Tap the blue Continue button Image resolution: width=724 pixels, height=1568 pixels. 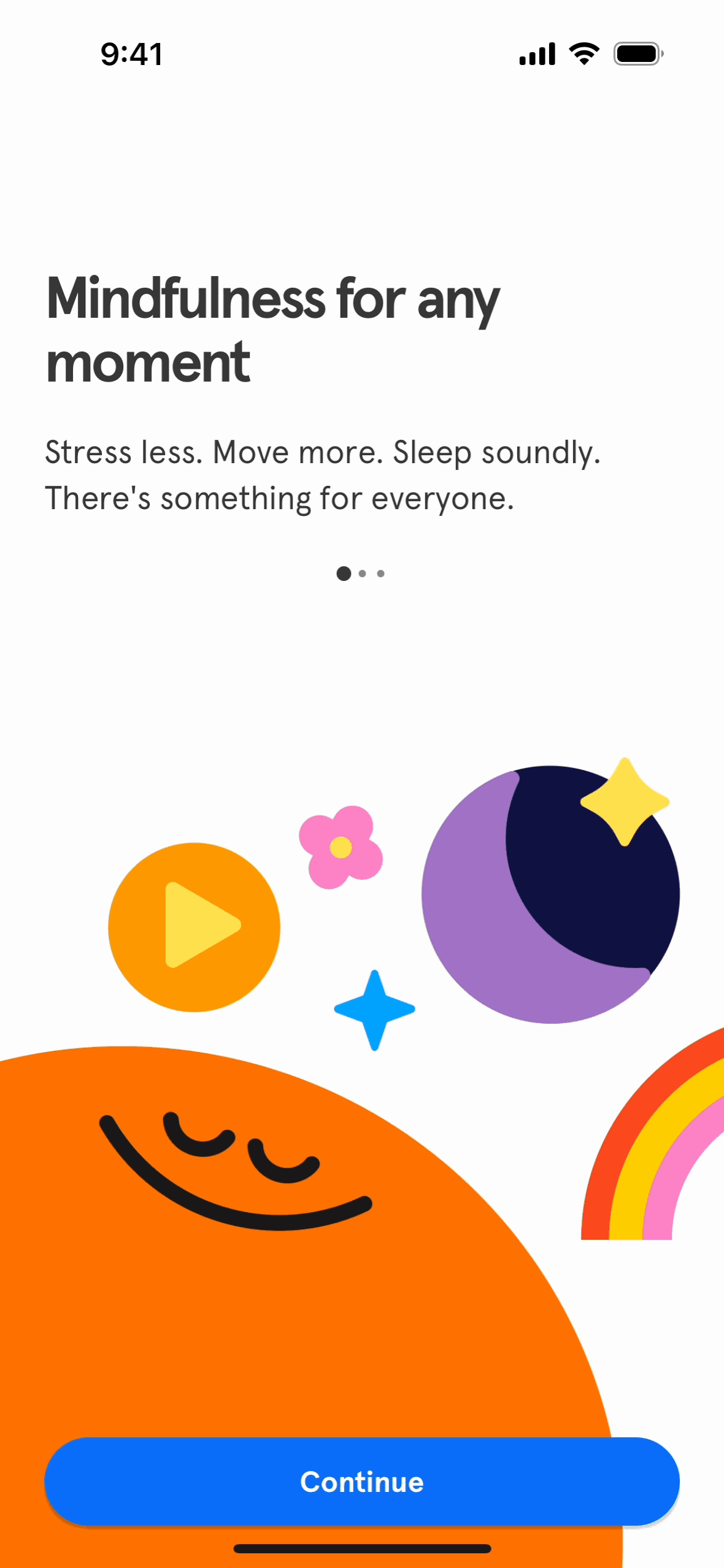pyautogui.click(x=362, y=1481)
